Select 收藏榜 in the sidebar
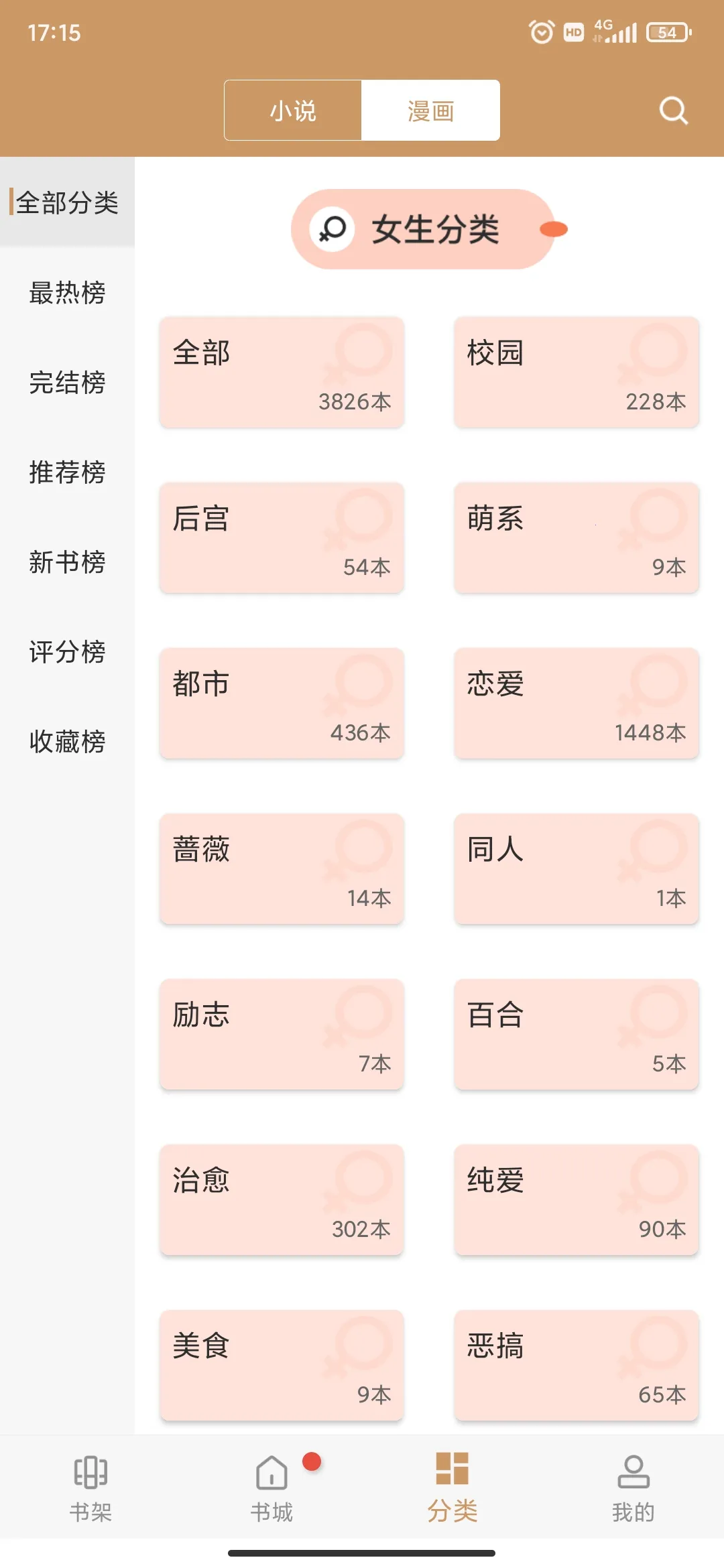This screenshot has height=1568, width=724. (x=67, y=742)
